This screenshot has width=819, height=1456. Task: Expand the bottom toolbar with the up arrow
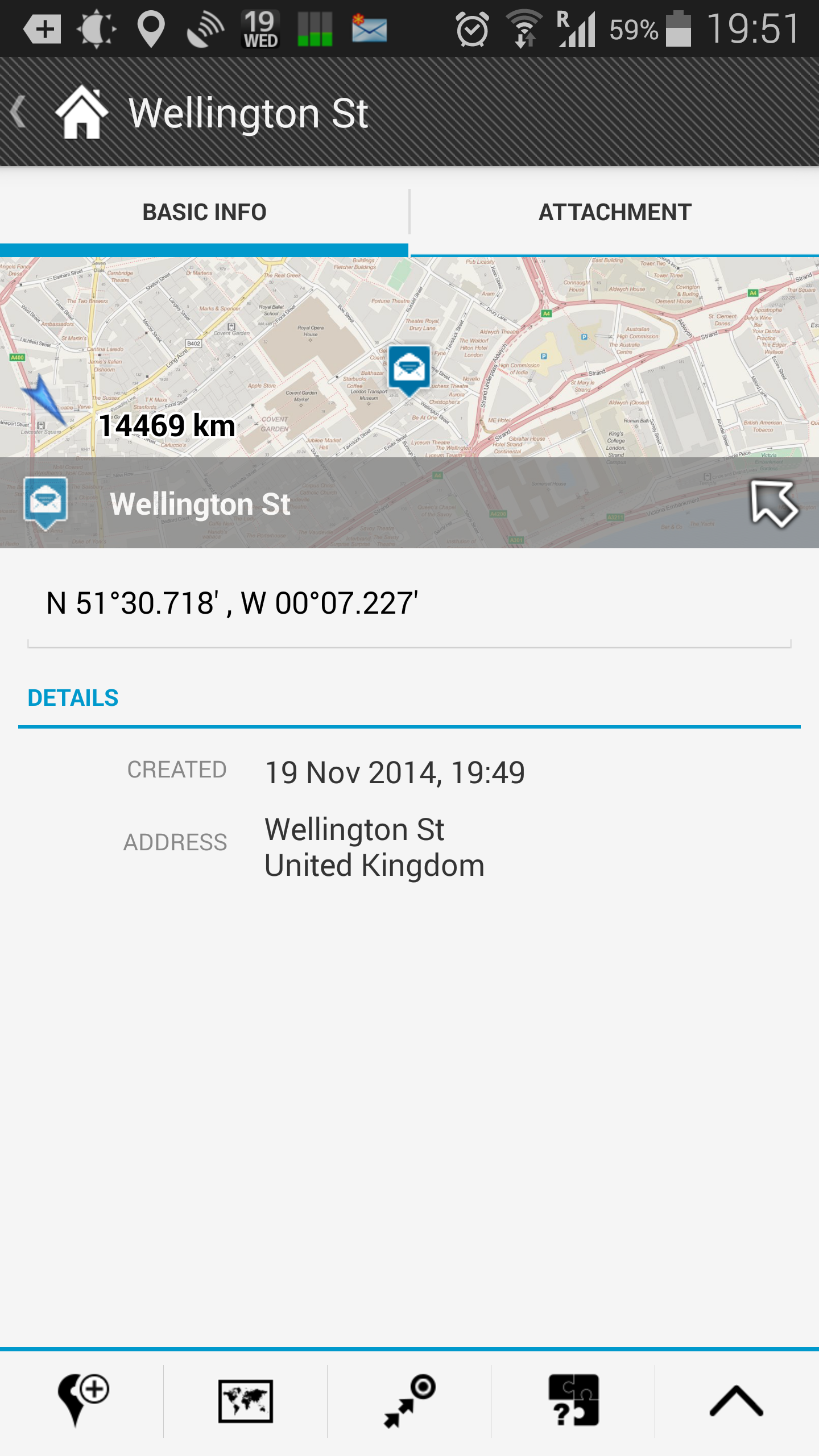click(737, 1401)
